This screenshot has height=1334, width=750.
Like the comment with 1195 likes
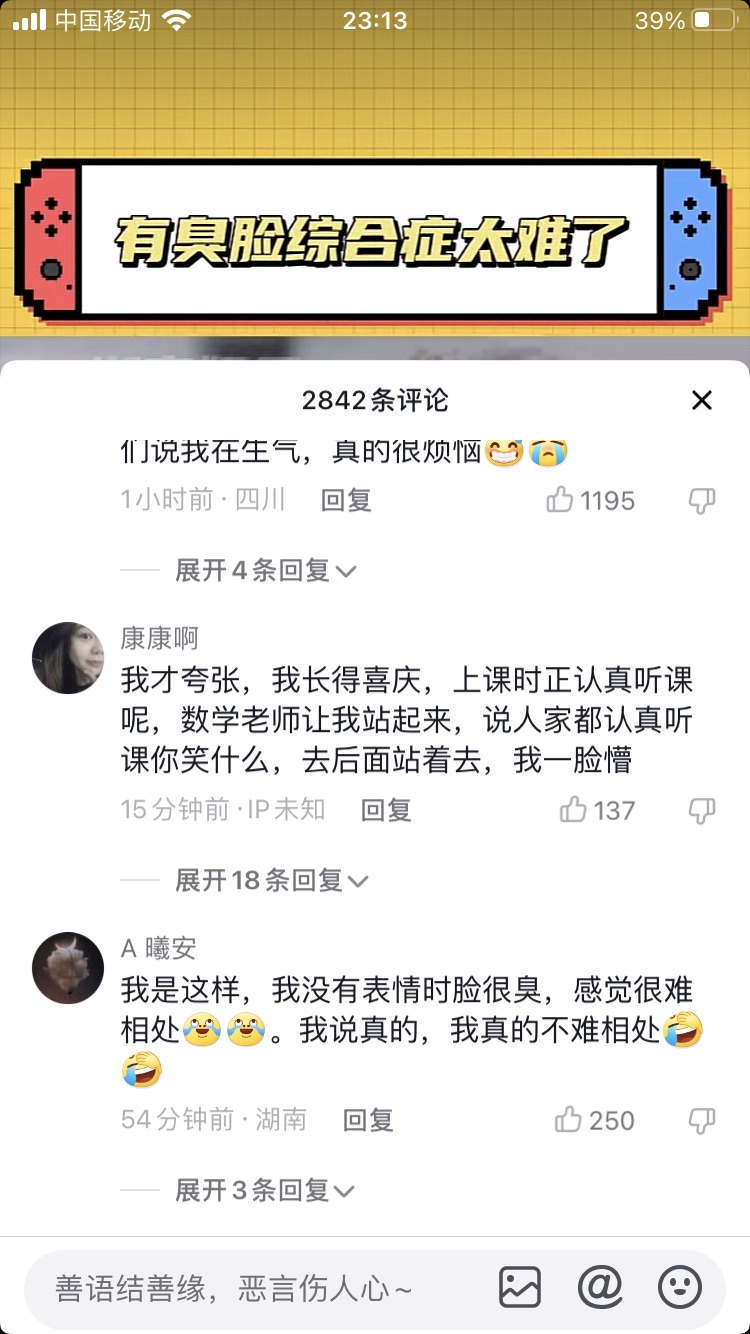point(561,500)
